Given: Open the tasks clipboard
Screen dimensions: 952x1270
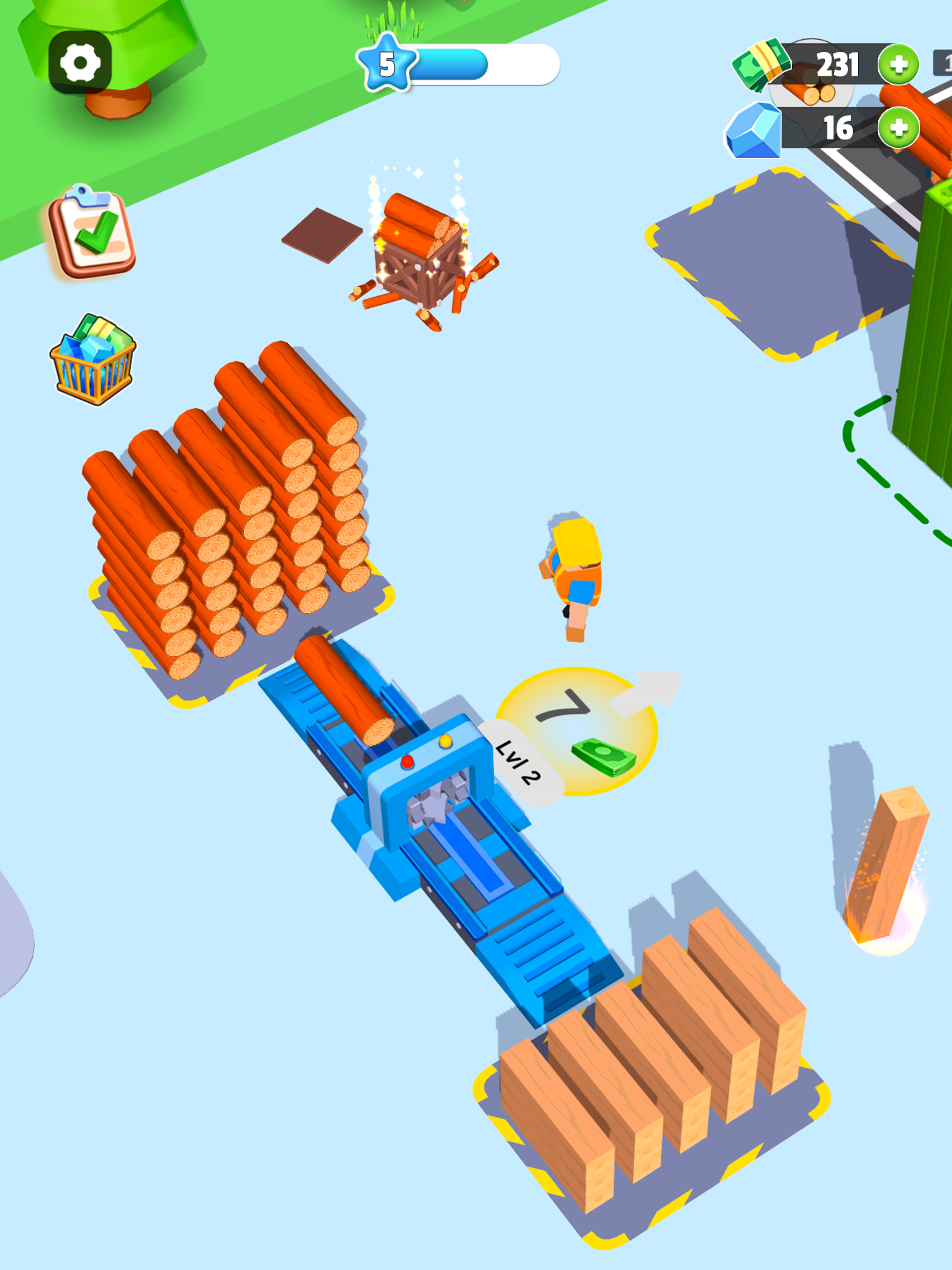Looking at the screenshot, I should click(92, 233).
